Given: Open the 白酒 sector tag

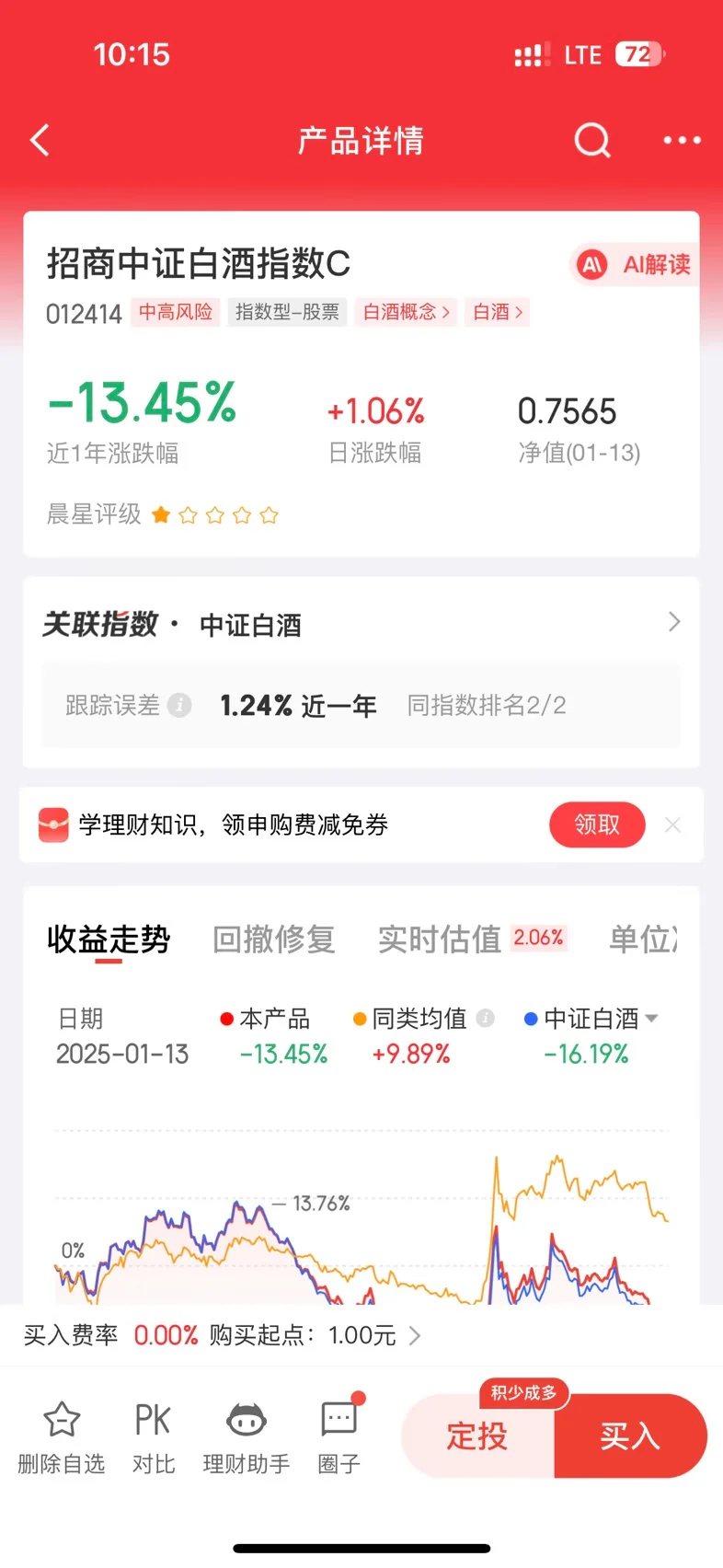Looking at the screenshot, I should click(498, 313).
